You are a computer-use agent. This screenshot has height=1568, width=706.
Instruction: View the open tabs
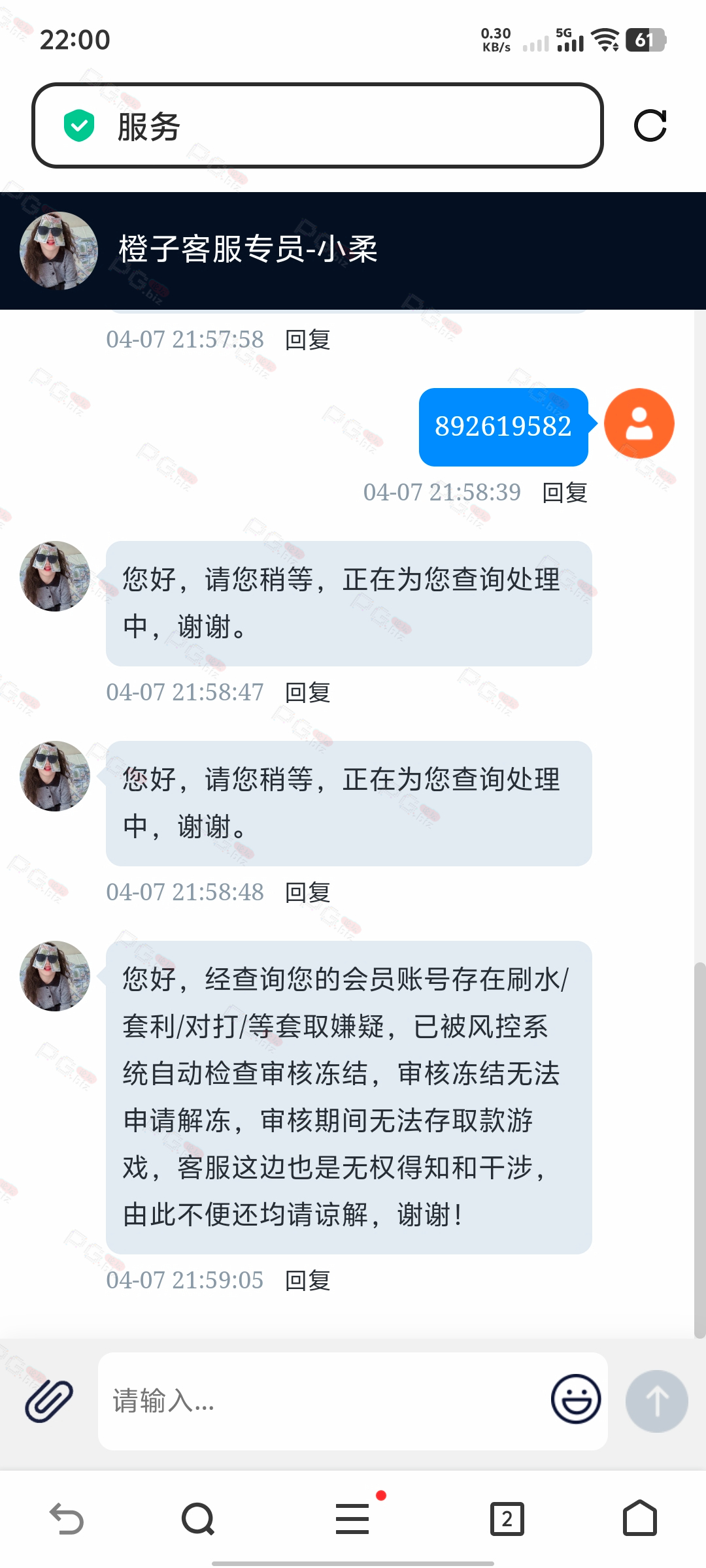[x=507, y=1518]
